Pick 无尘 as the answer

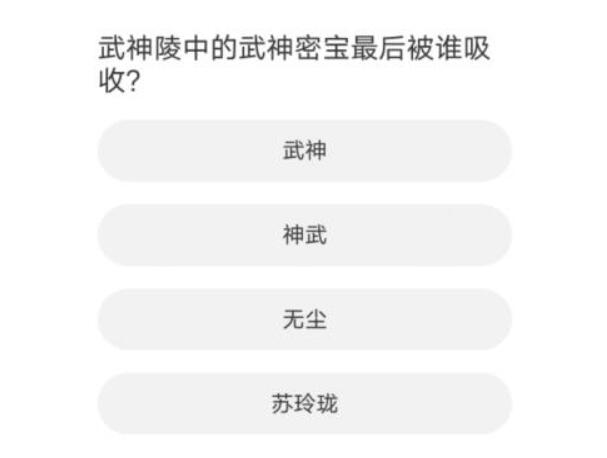click(304, 320)
